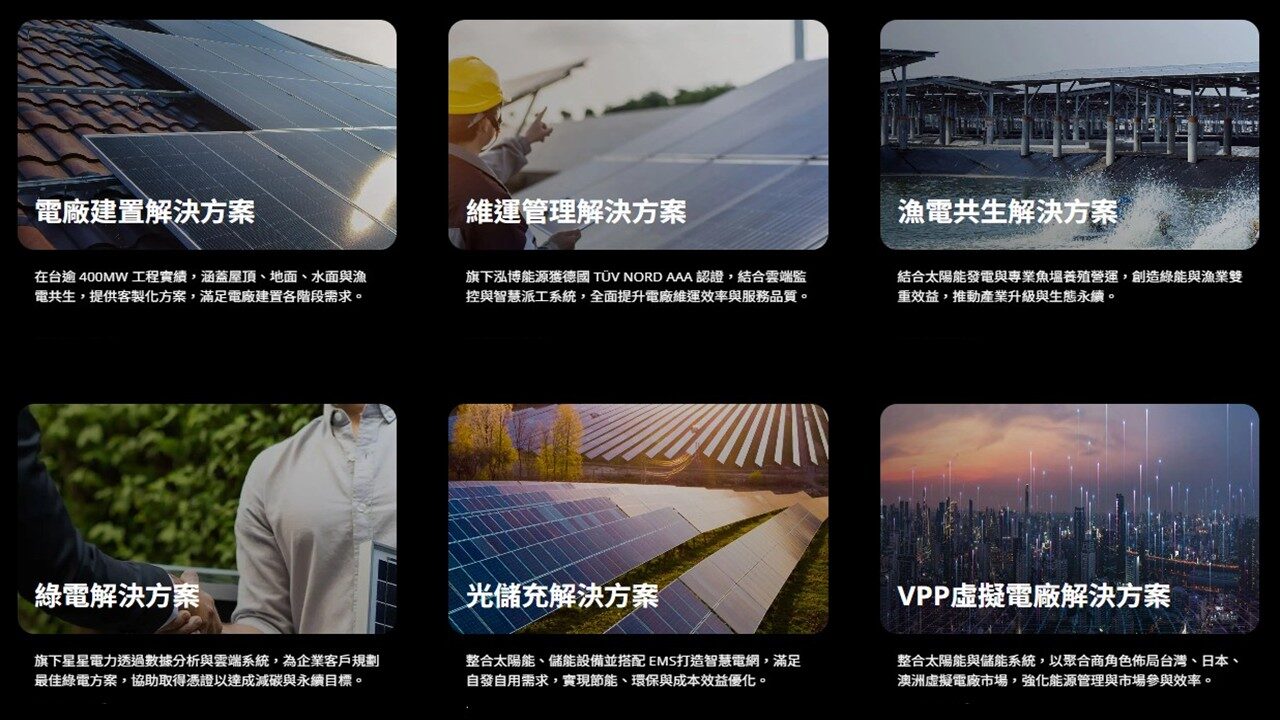Open the 電廠建置解決方案 card
This screenshot has height=720, width=1280.
207,135
